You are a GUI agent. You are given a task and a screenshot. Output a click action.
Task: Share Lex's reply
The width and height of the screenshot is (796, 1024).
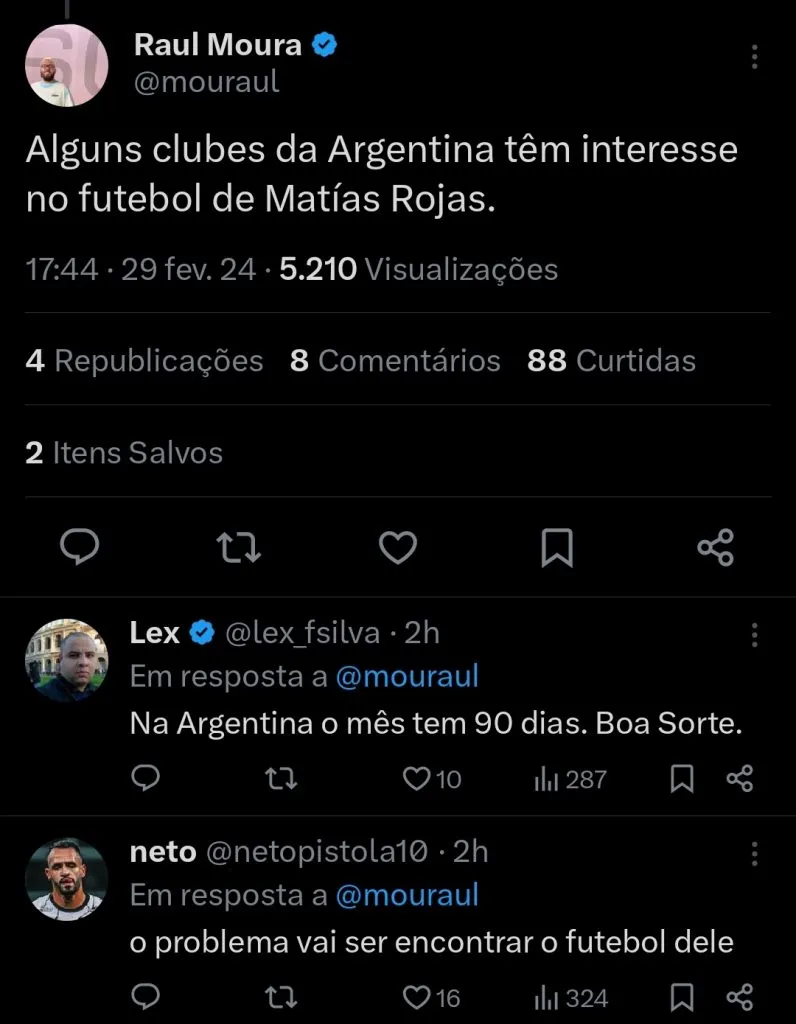coord(737,779)
